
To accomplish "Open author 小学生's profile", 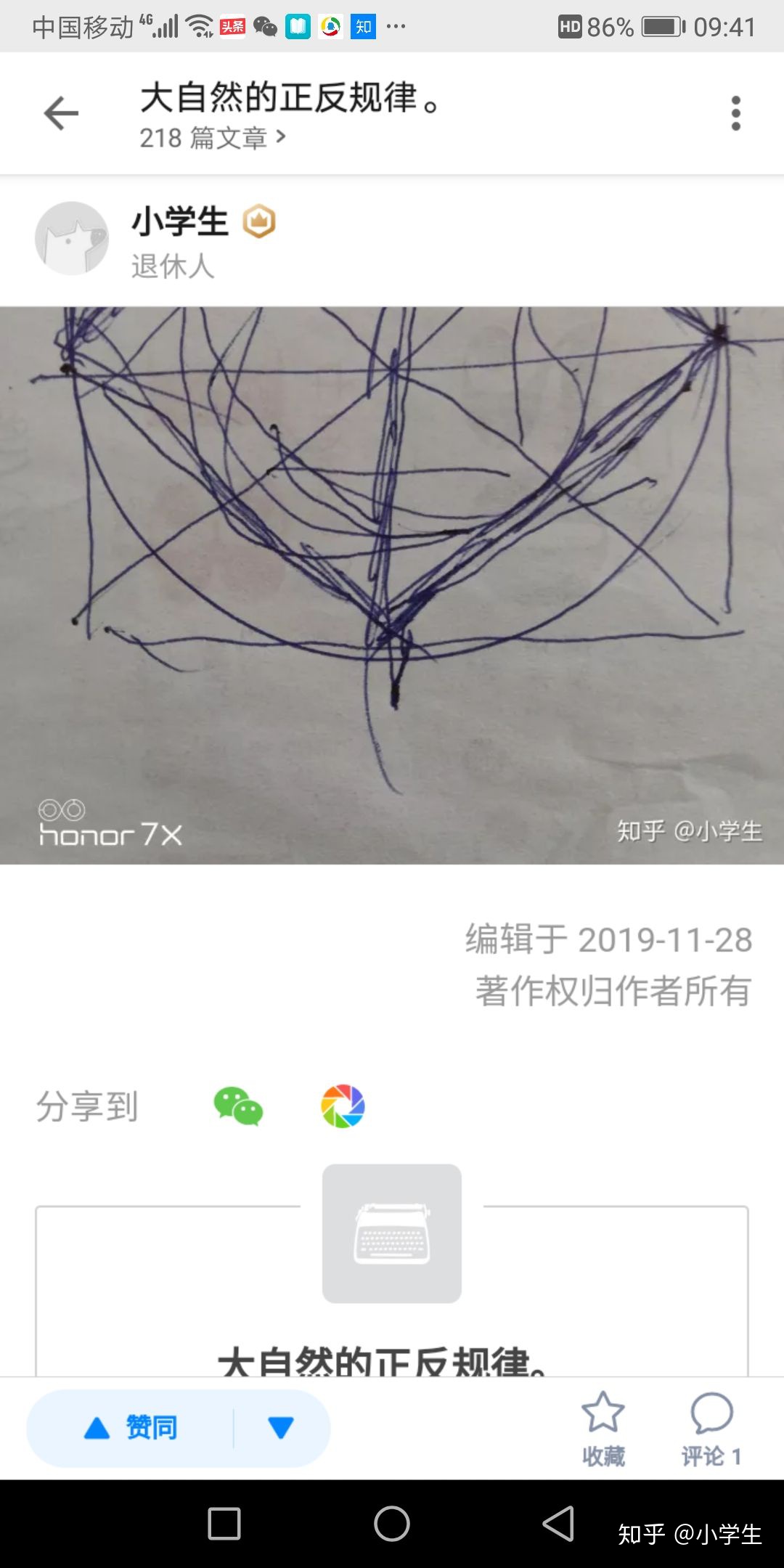I will pyautogui.click(x=179, y=221).
